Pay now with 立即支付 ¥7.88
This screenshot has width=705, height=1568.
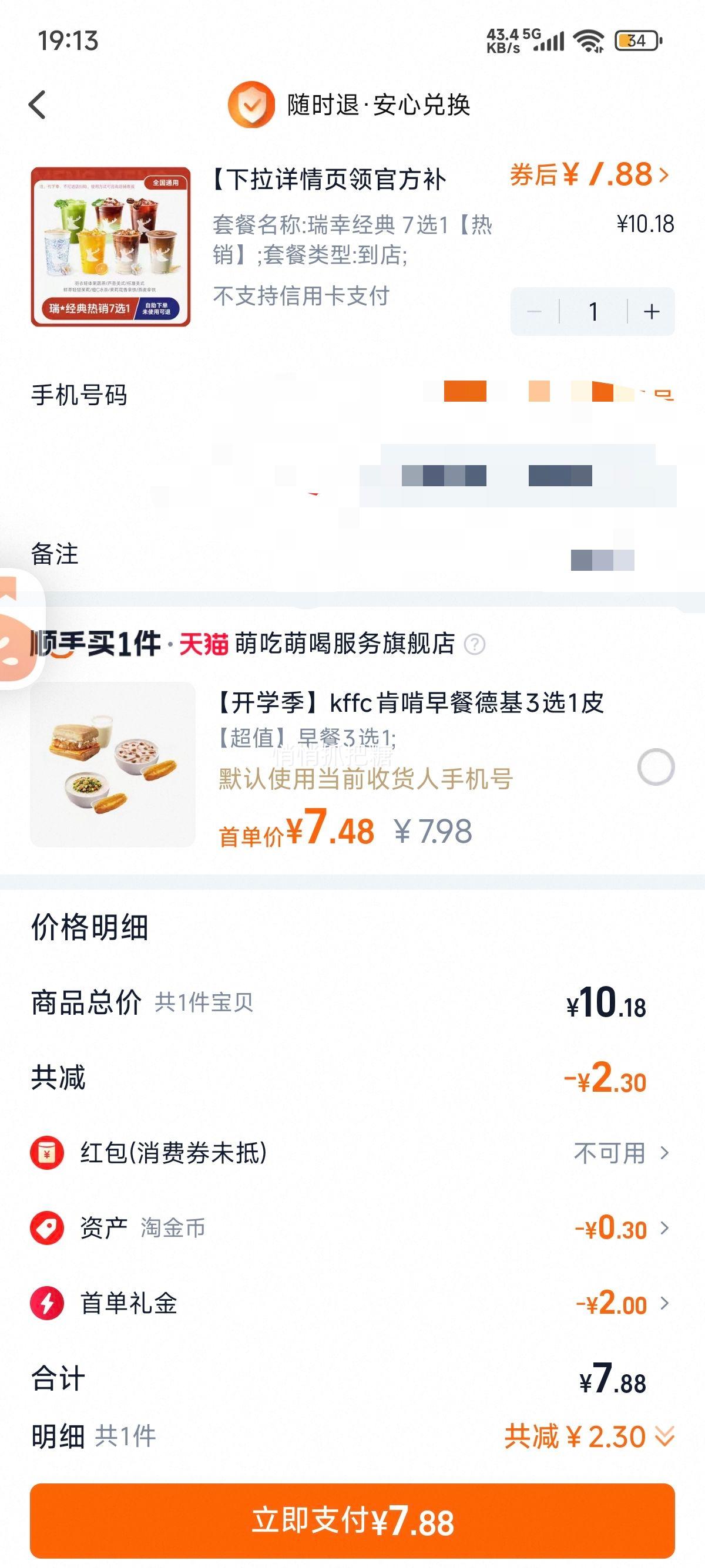click(x=352, y=1520)
